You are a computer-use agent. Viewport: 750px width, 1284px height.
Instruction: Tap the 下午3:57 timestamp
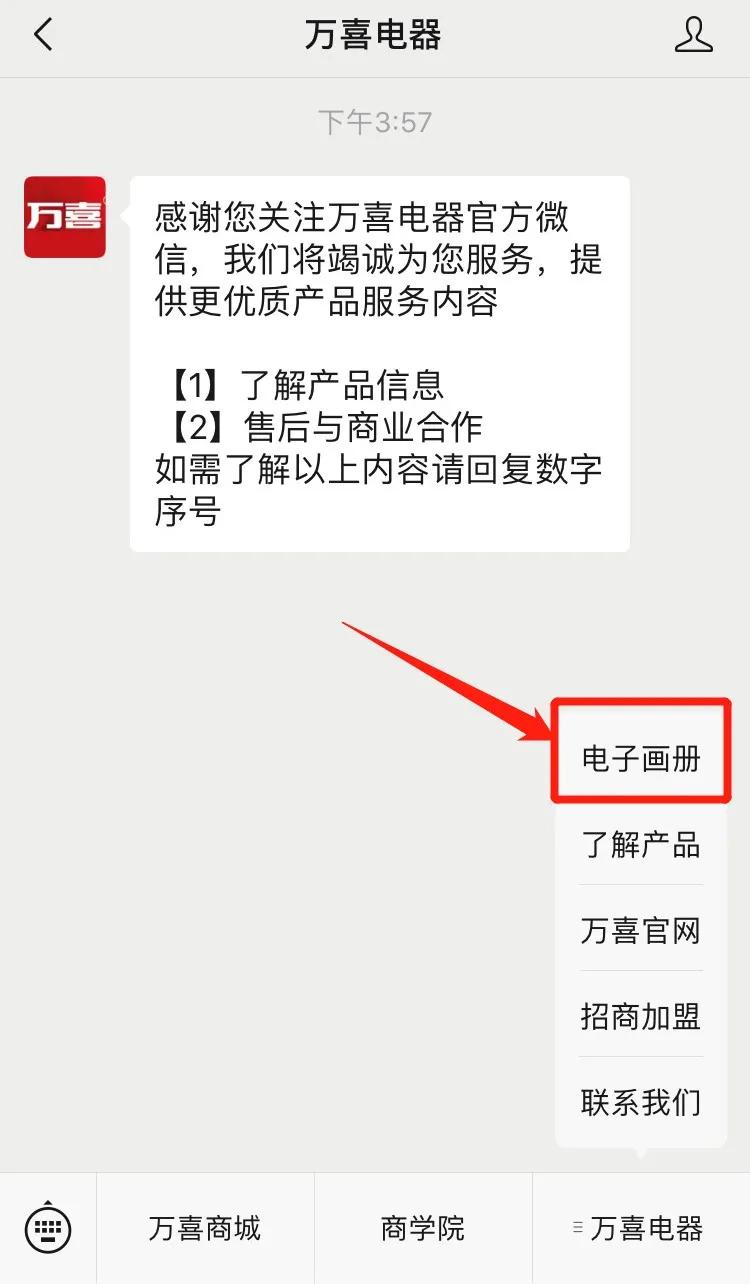pos(377,121)
